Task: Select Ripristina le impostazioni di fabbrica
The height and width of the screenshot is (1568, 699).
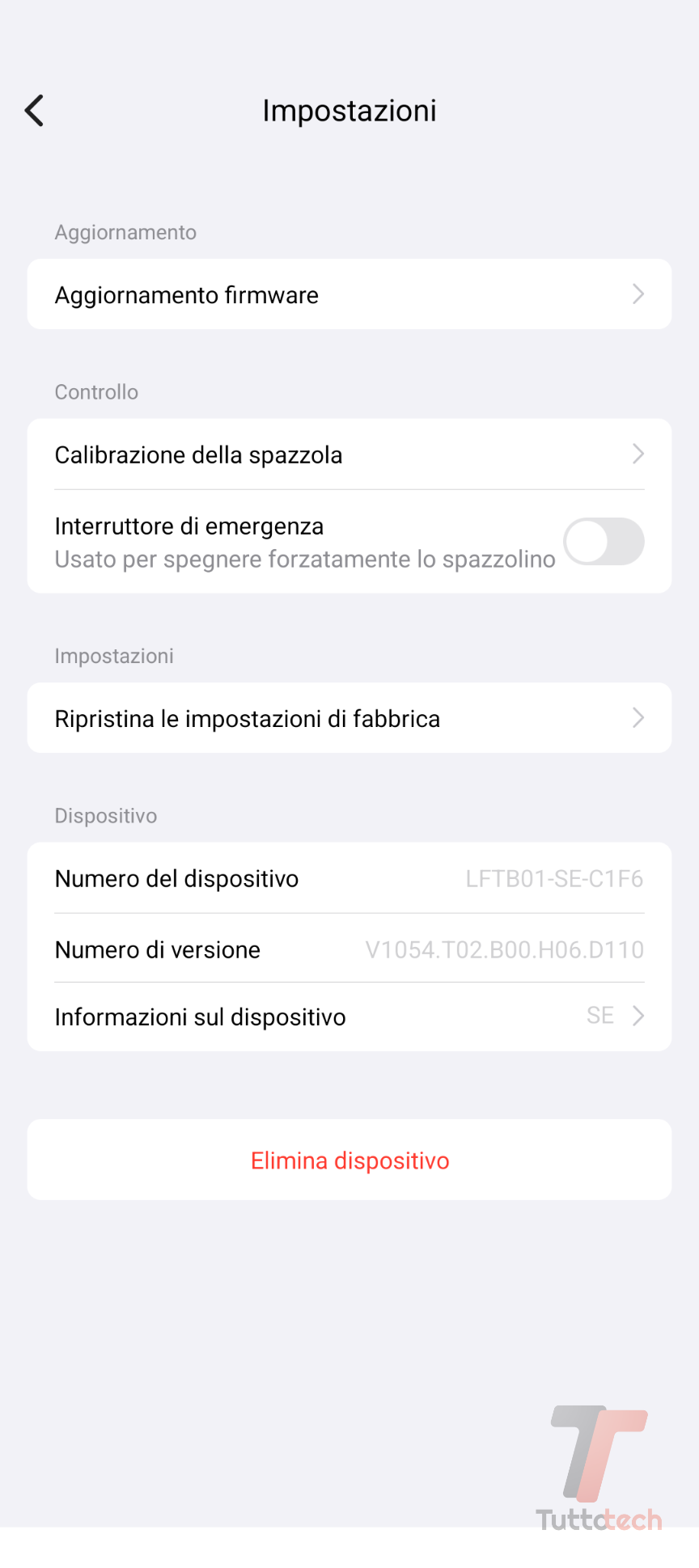Action: pyautogui.click(x=349, y=718)
